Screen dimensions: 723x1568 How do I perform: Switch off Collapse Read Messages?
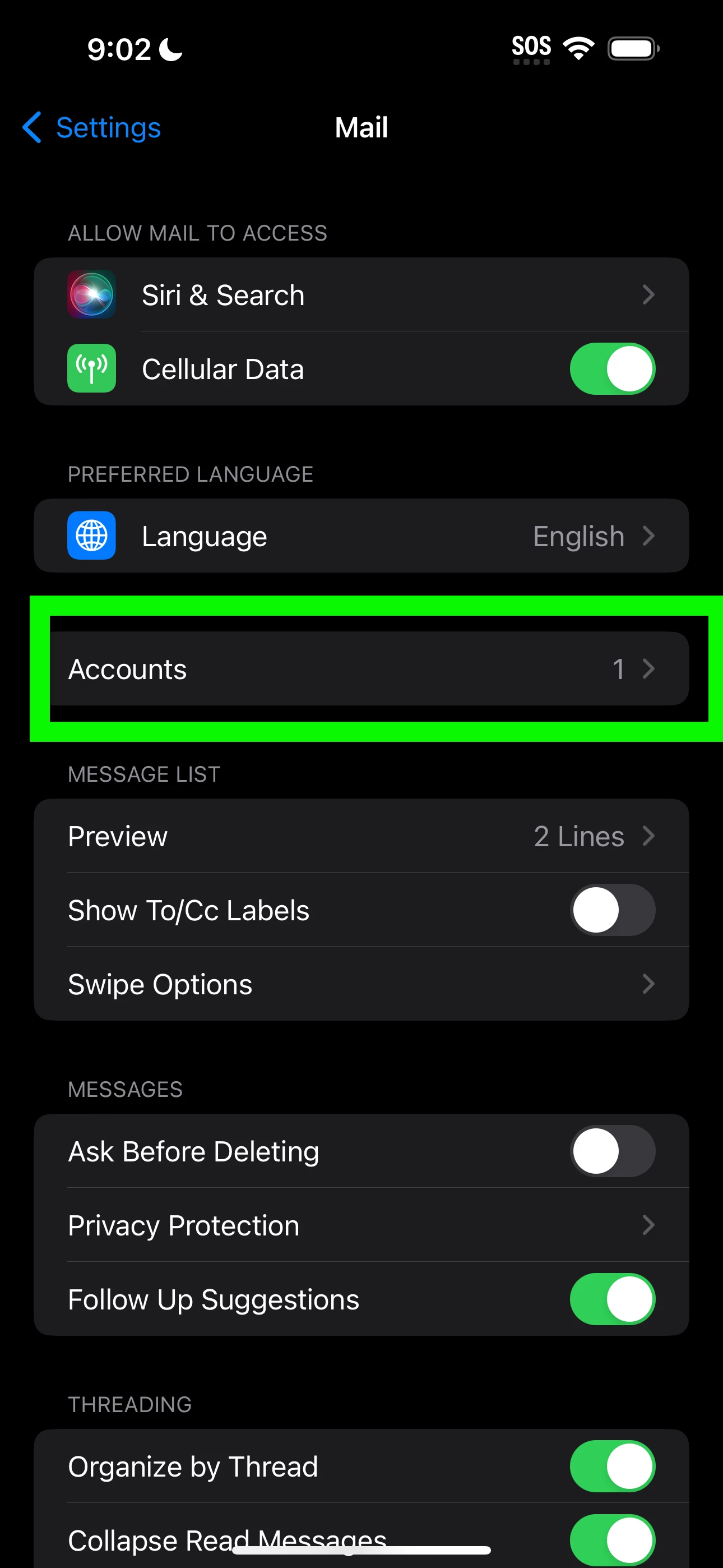pyautogui.click(x=611, y=1539)
